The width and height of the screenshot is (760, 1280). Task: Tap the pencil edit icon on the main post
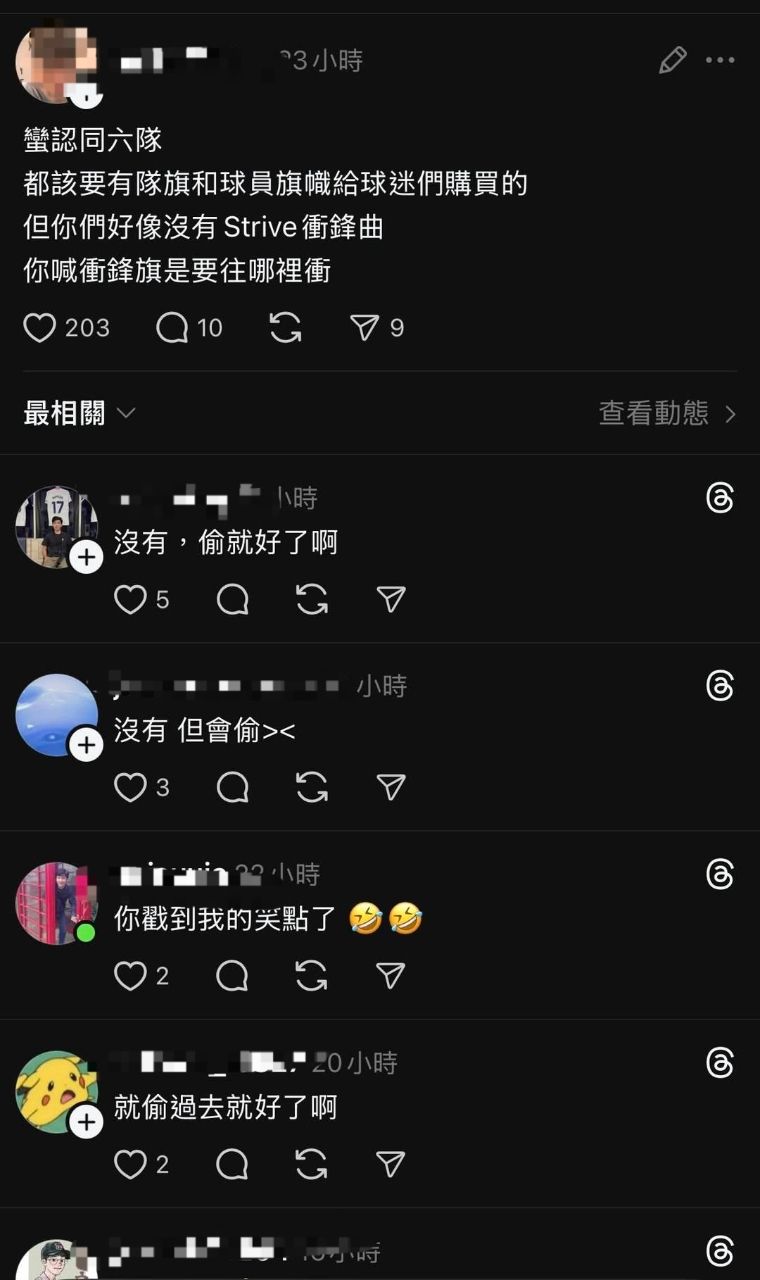tap(673, 61)
